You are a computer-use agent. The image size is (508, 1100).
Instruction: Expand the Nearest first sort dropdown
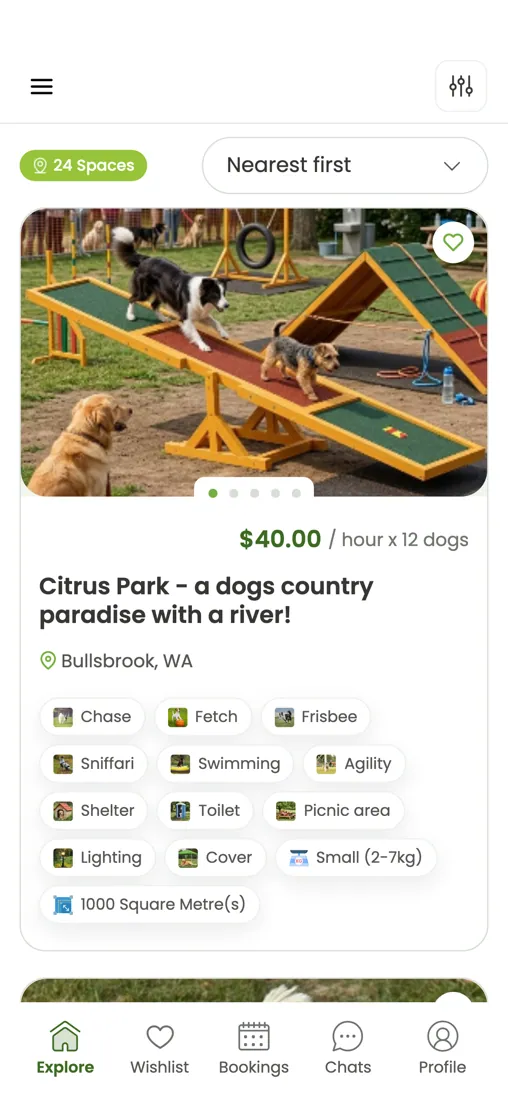point(345,166)
